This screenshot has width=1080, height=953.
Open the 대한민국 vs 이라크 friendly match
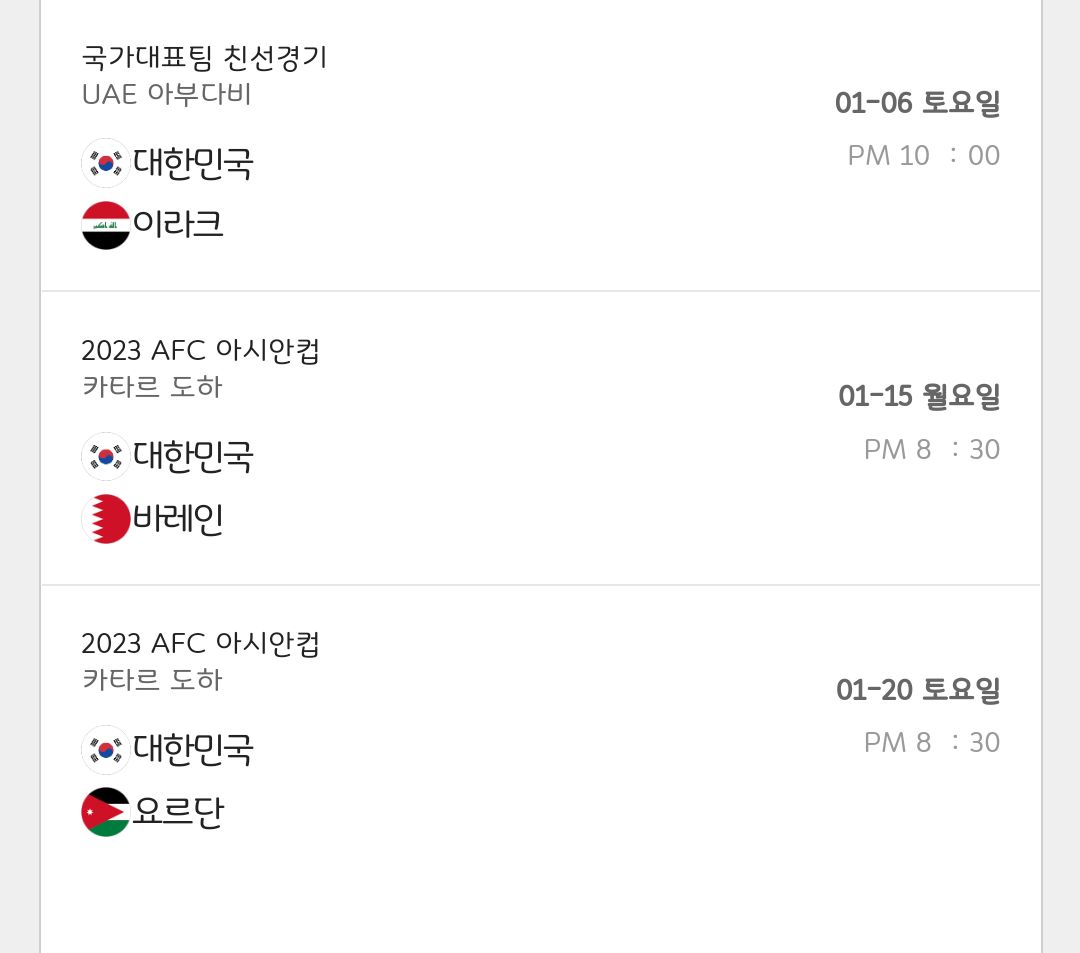click(540, 145)
